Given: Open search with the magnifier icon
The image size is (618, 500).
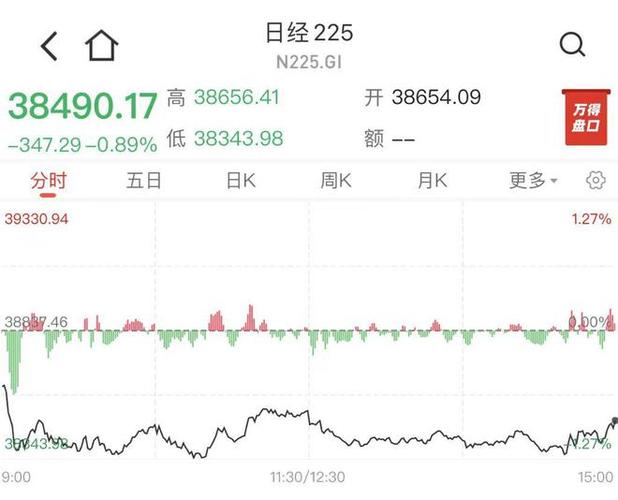Looking at the screenshot, I should (571, 45).
